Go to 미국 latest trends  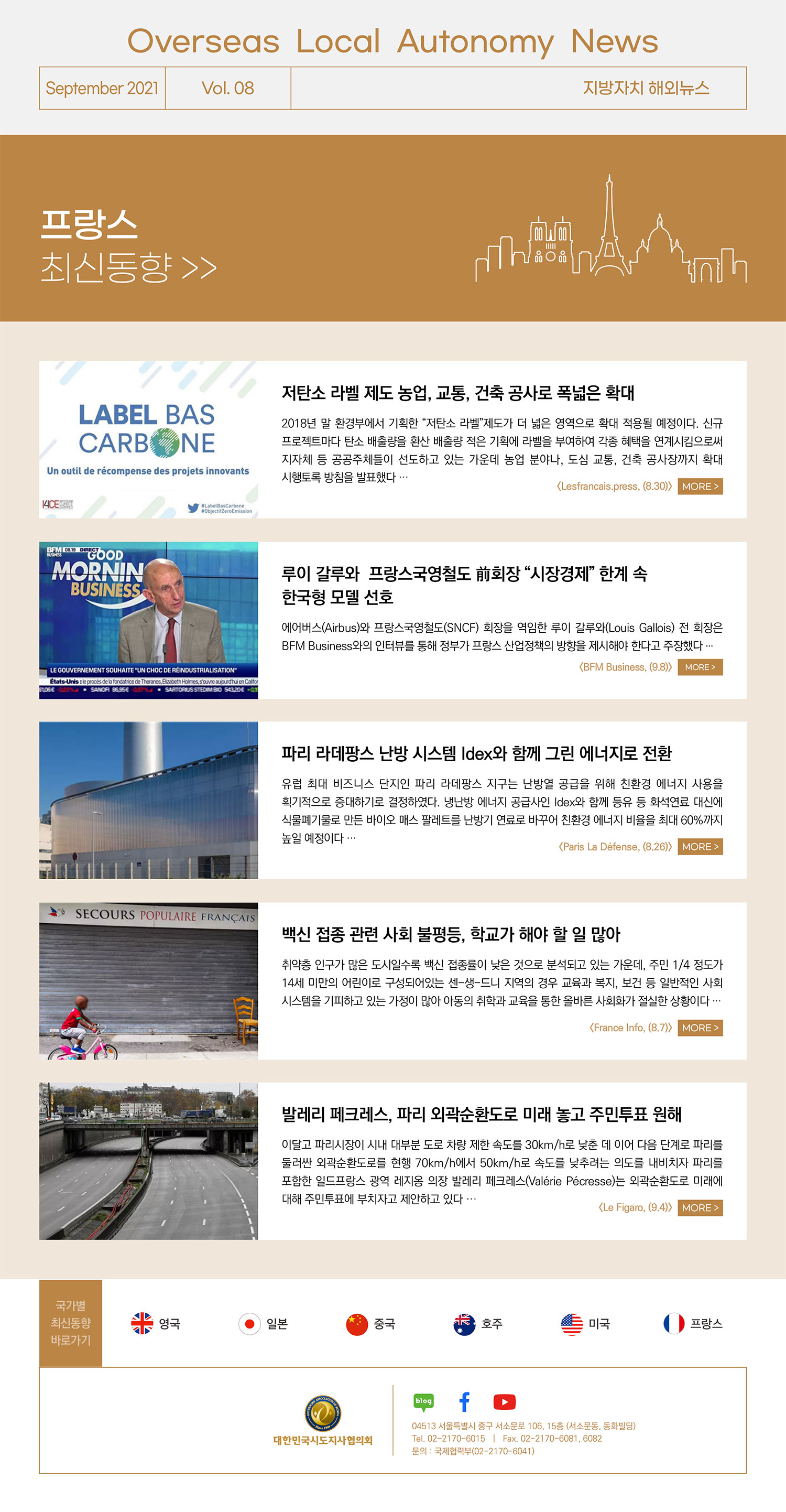585,1324
